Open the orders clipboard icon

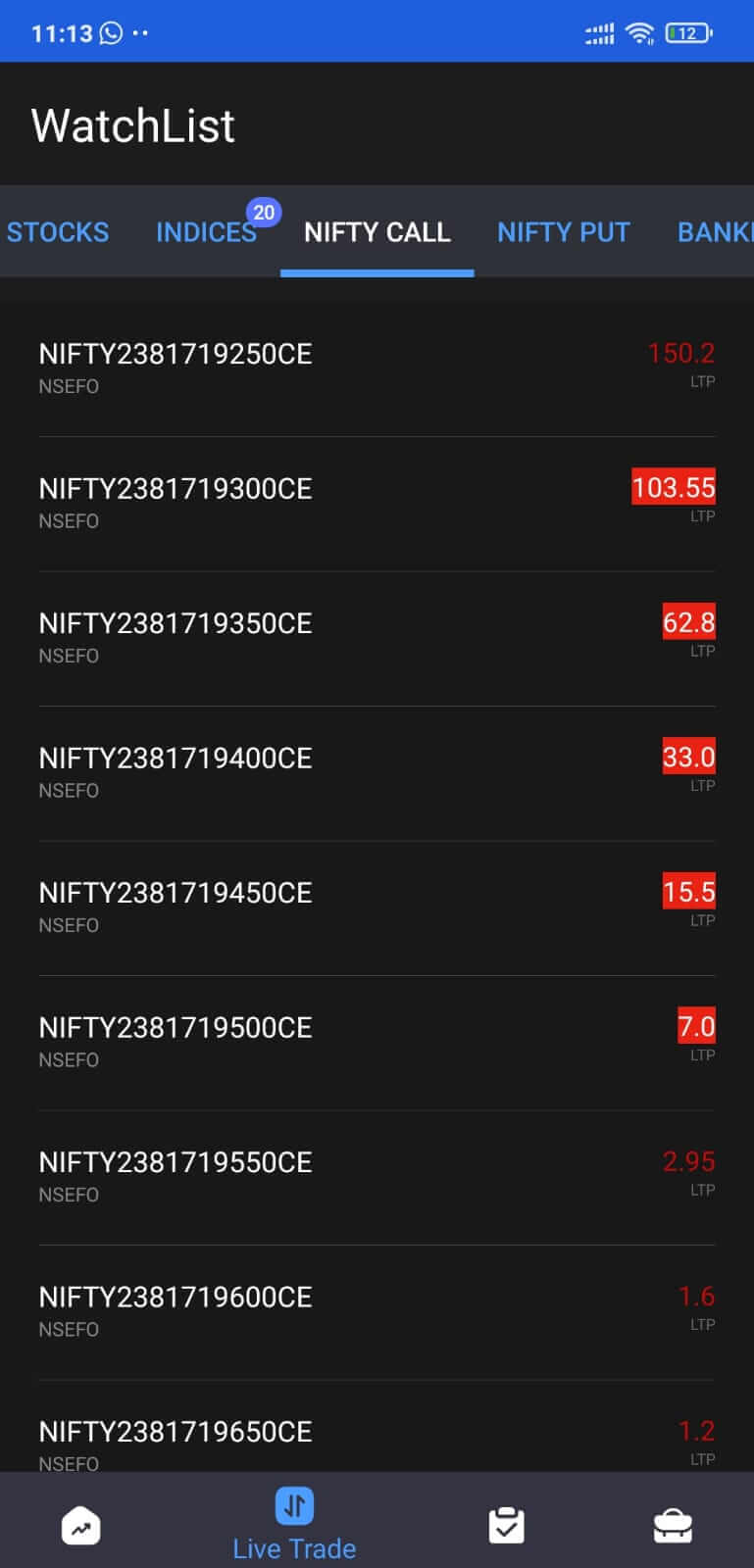pos(506,1525)
